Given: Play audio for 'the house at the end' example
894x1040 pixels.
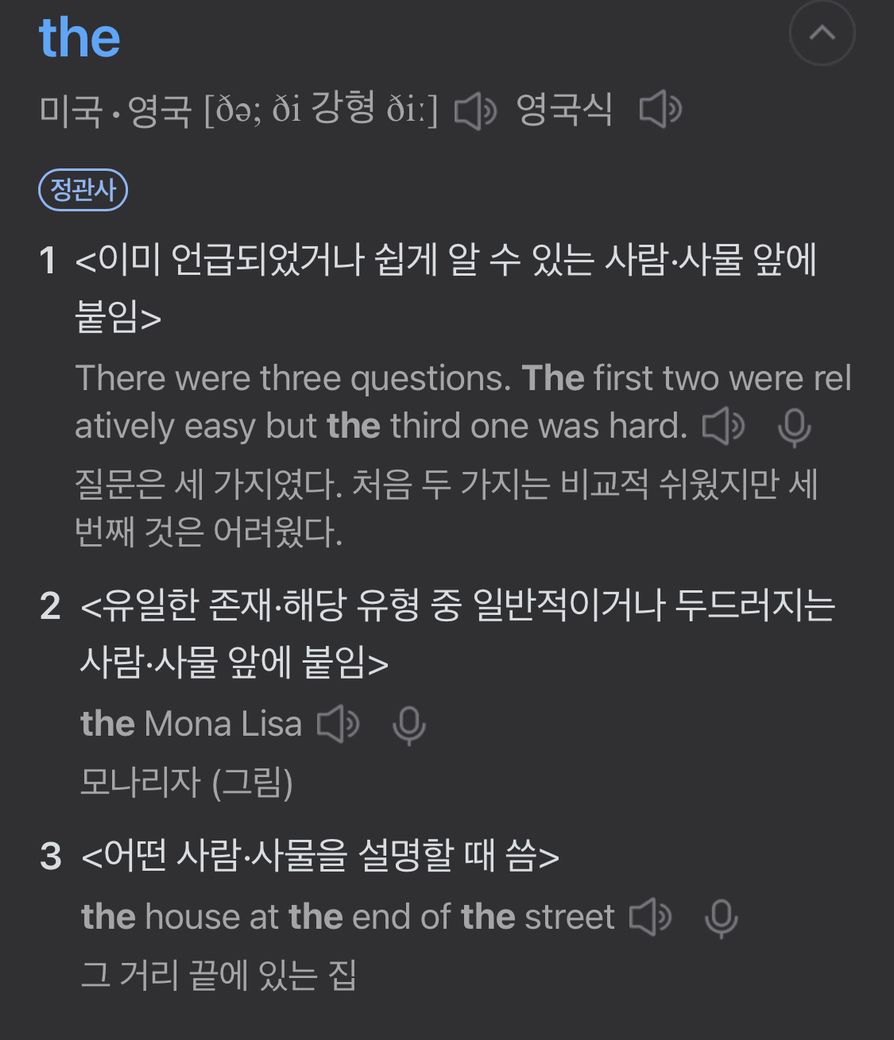Looking at the screenshot, I should [651, 917].
